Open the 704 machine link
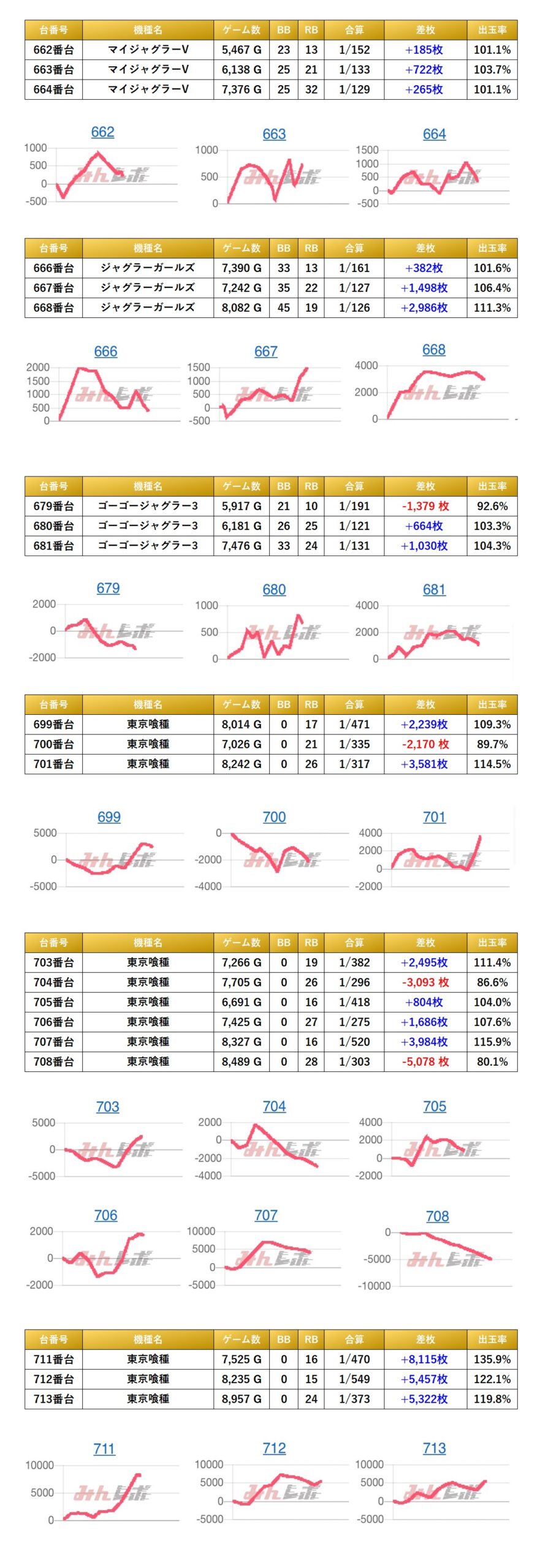Viewport: 540px width, 1568px height. point(274,1106)
